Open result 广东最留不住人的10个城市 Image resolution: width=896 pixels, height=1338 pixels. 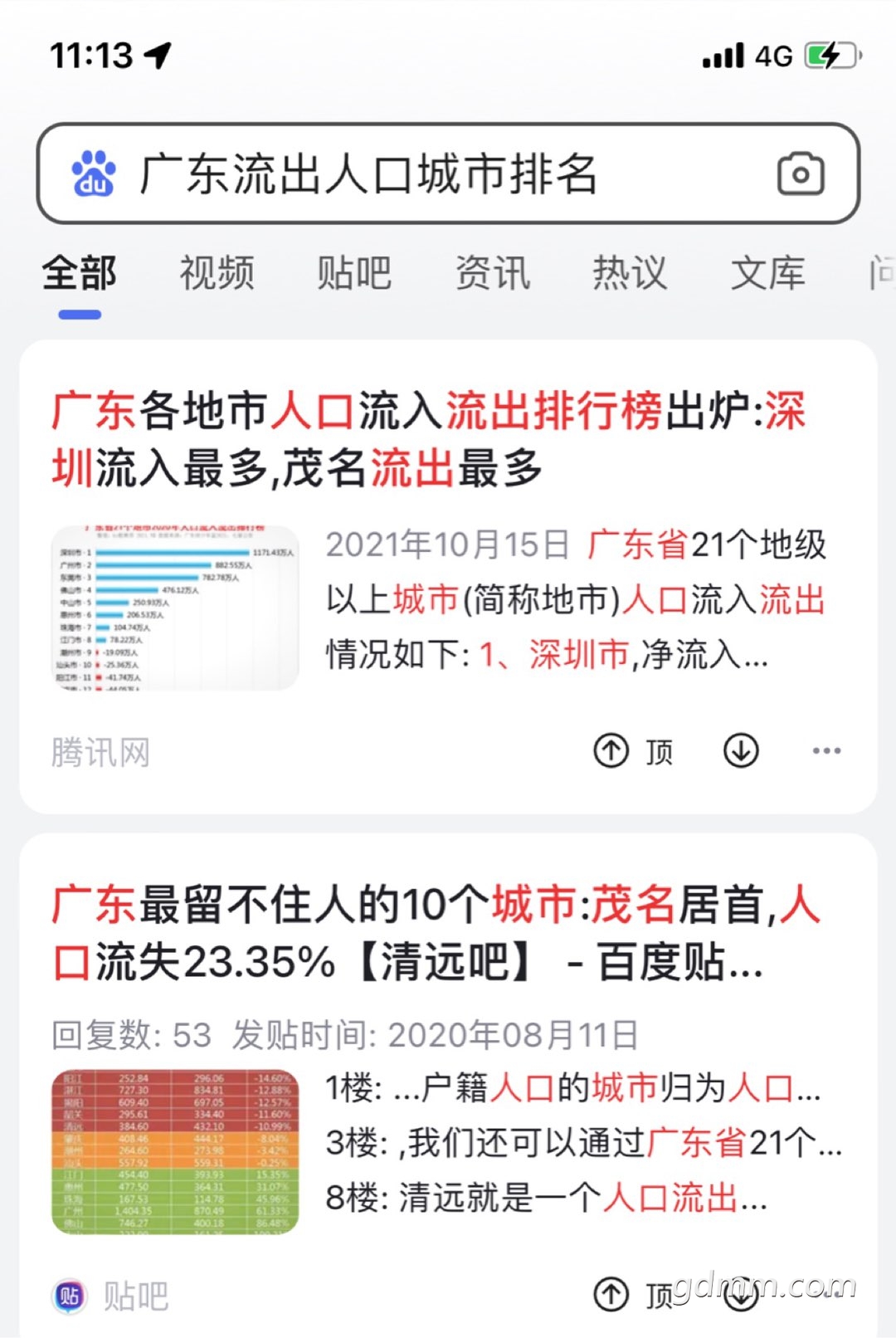[436, 932]
